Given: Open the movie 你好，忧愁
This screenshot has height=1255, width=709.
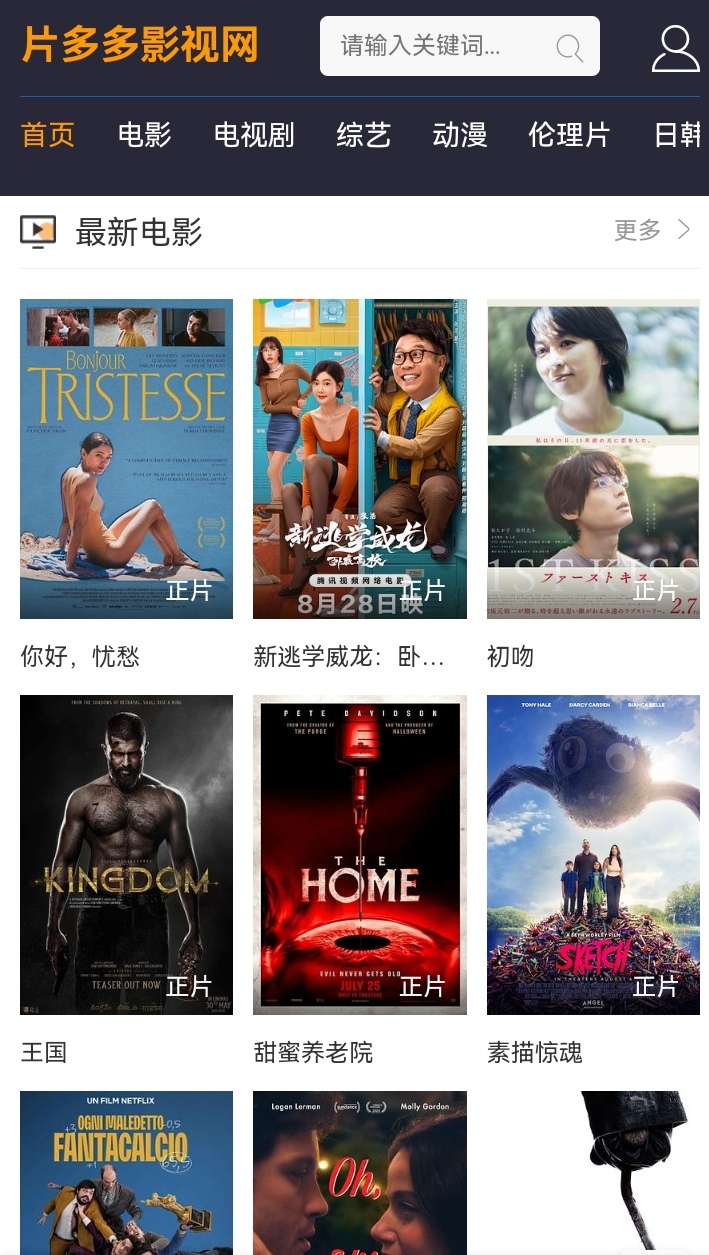Looking at the screenshot, I should tap(126, 459).
